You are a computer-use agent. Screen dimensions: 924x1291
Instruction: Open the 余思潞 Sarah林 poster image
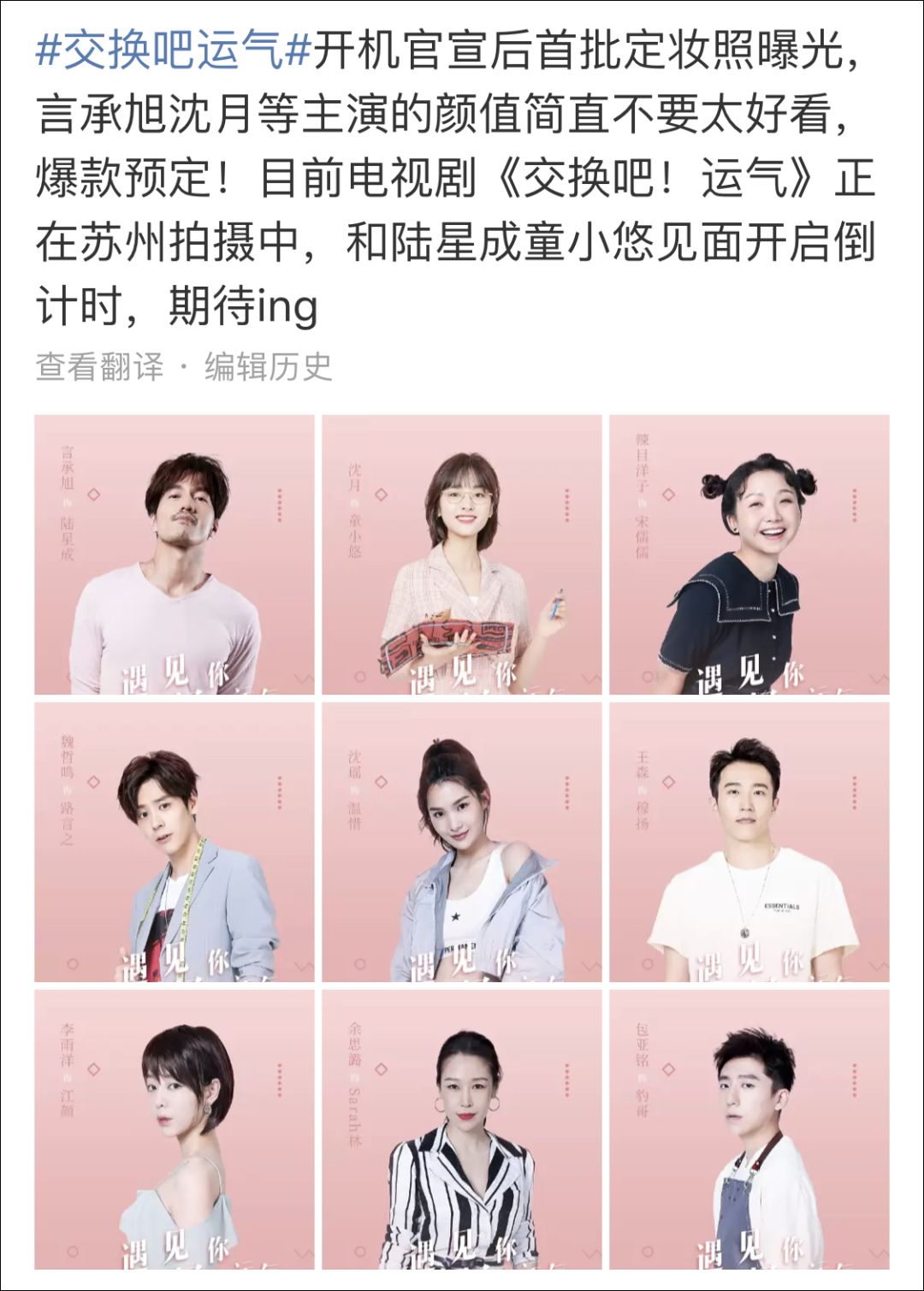pyautogui.click(x=462, y=1129)
